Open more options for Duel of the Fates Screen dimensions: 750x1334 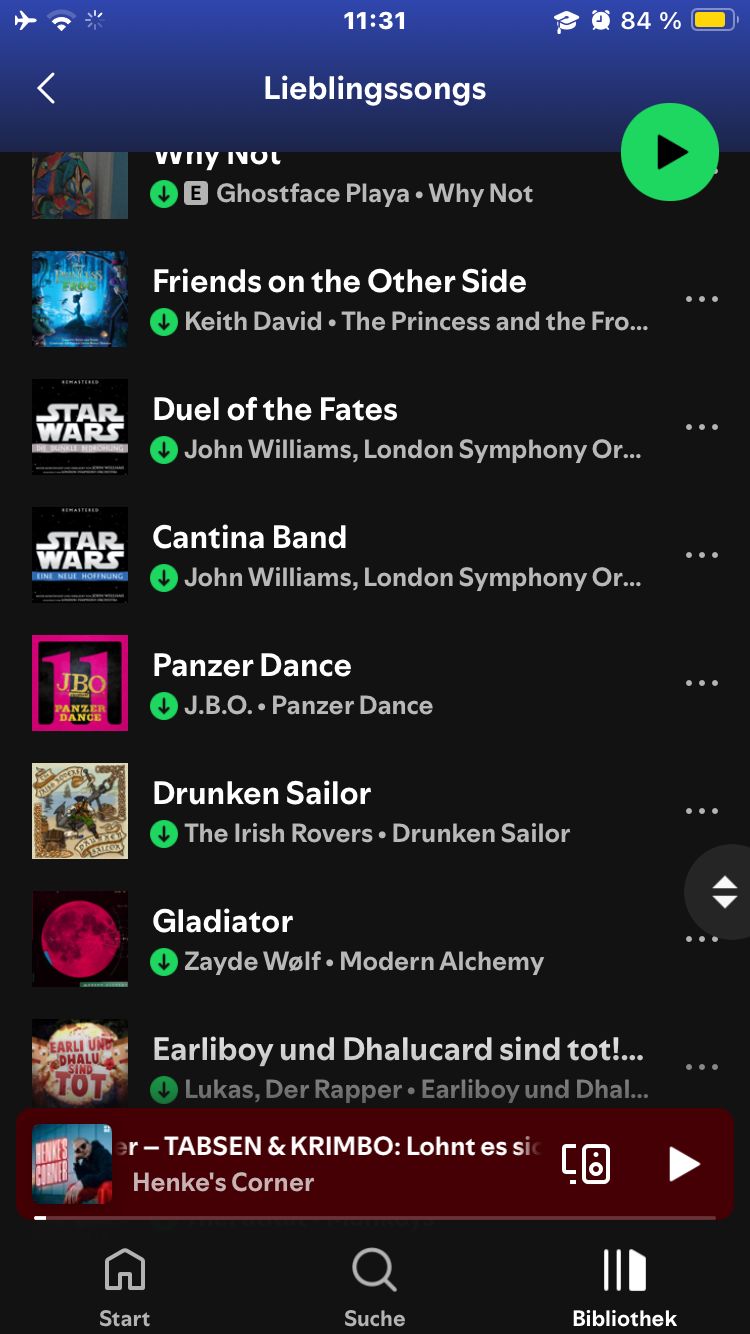pyautogui.click(x=702, y=427)
